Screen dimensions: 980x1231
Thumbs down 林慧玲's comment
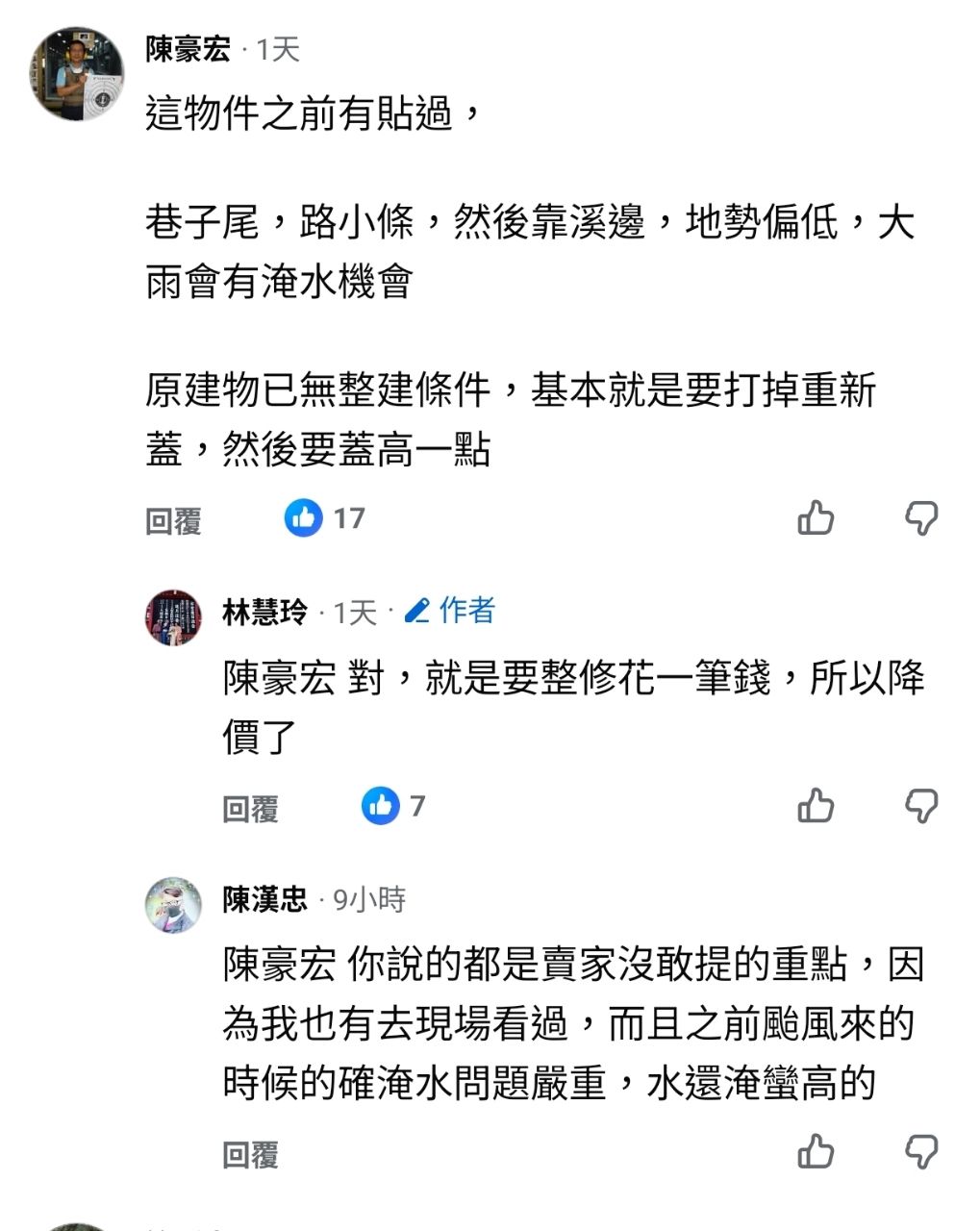[x=921, y=806]
